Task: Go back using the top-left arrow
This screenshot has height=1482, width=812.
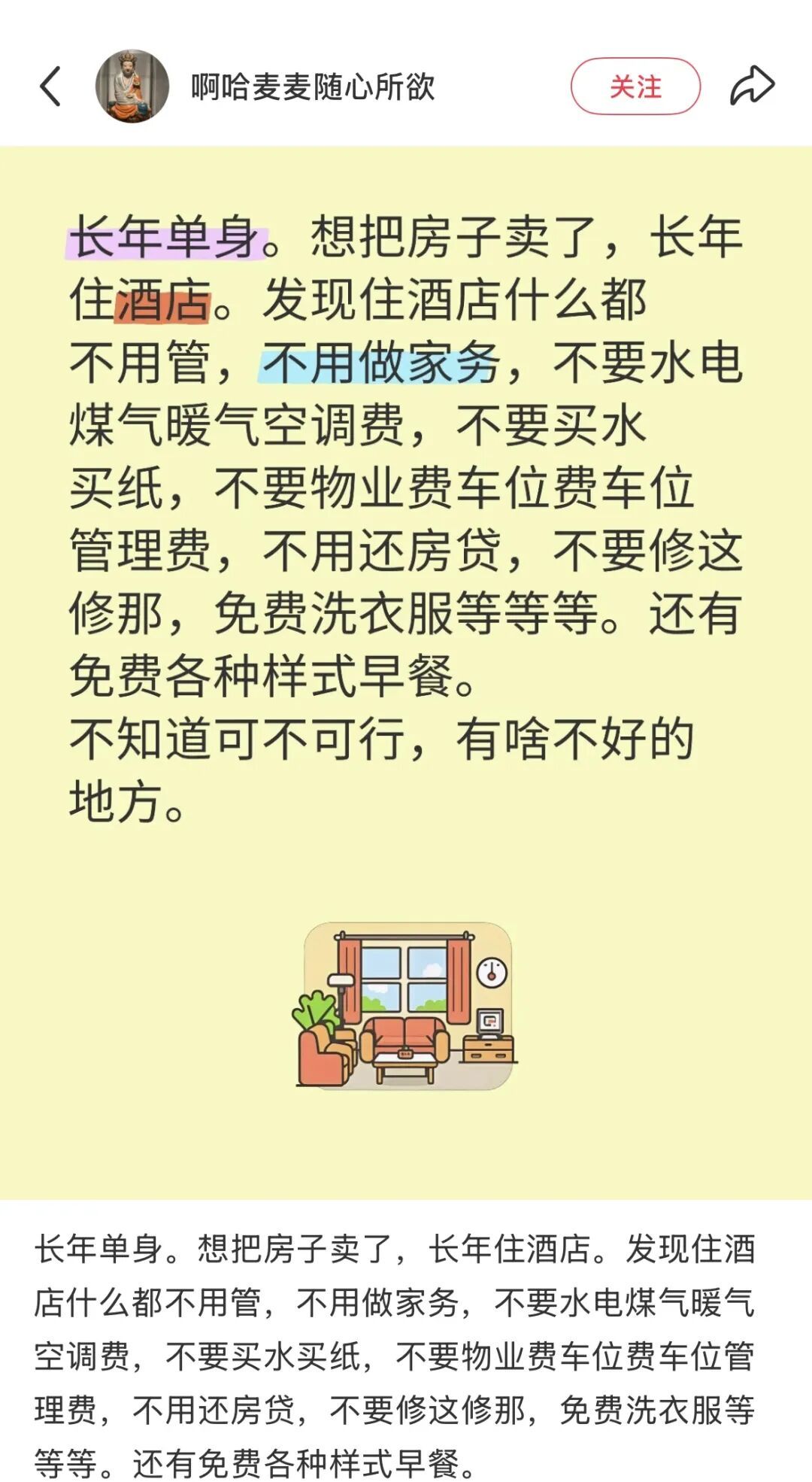Action: [x=50, y=86]
